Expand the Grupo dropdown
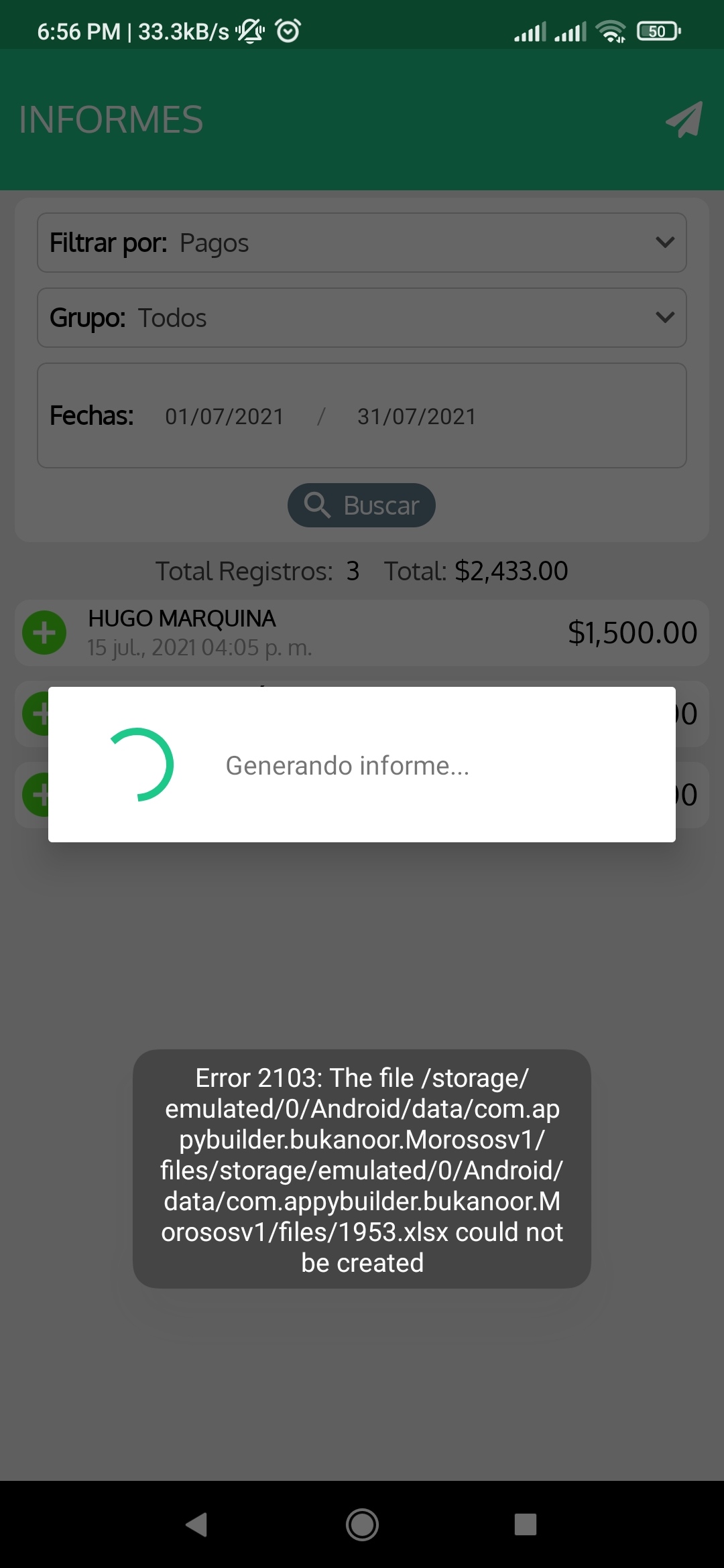 [x=362, y=318]
